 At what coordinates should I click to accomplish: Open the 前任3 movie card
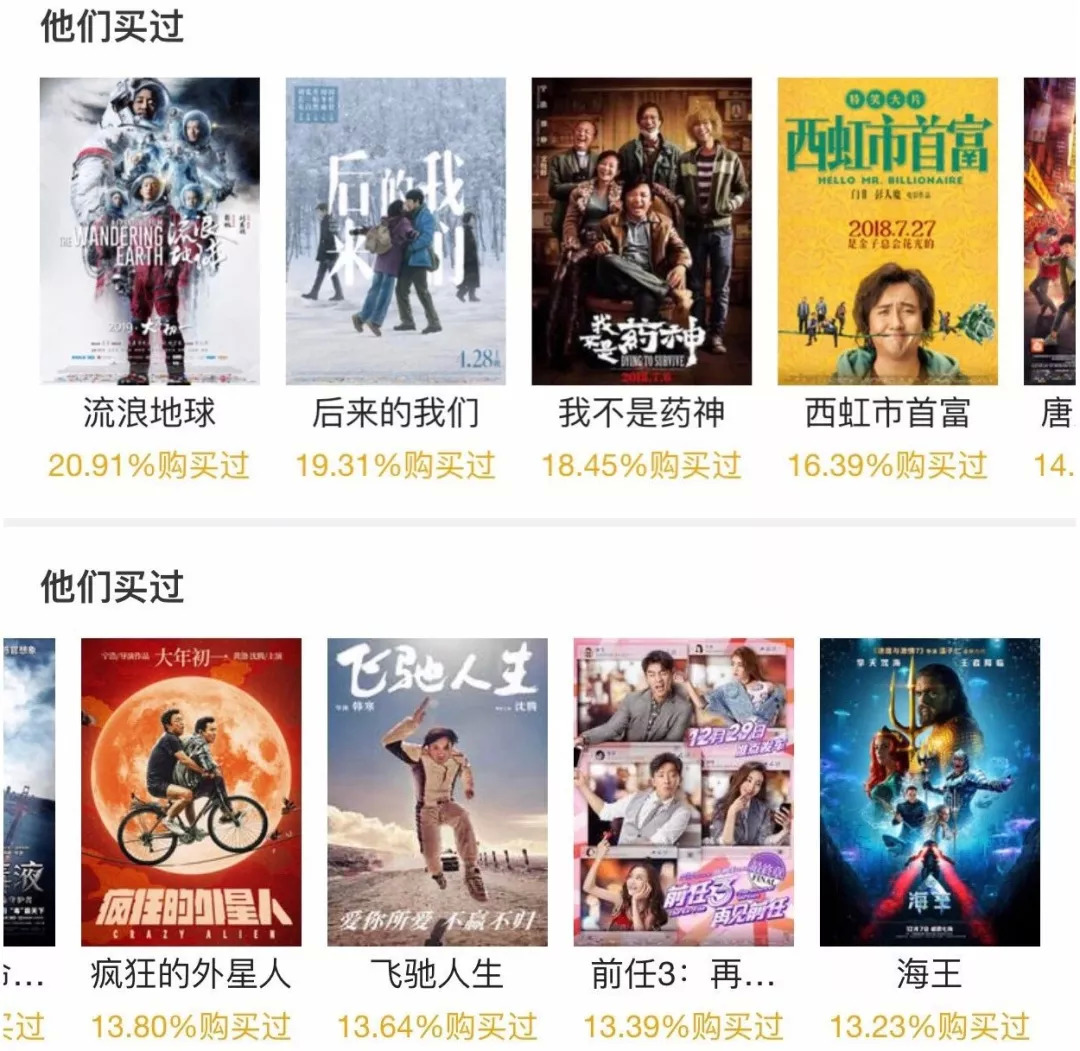tap(683, 792)
